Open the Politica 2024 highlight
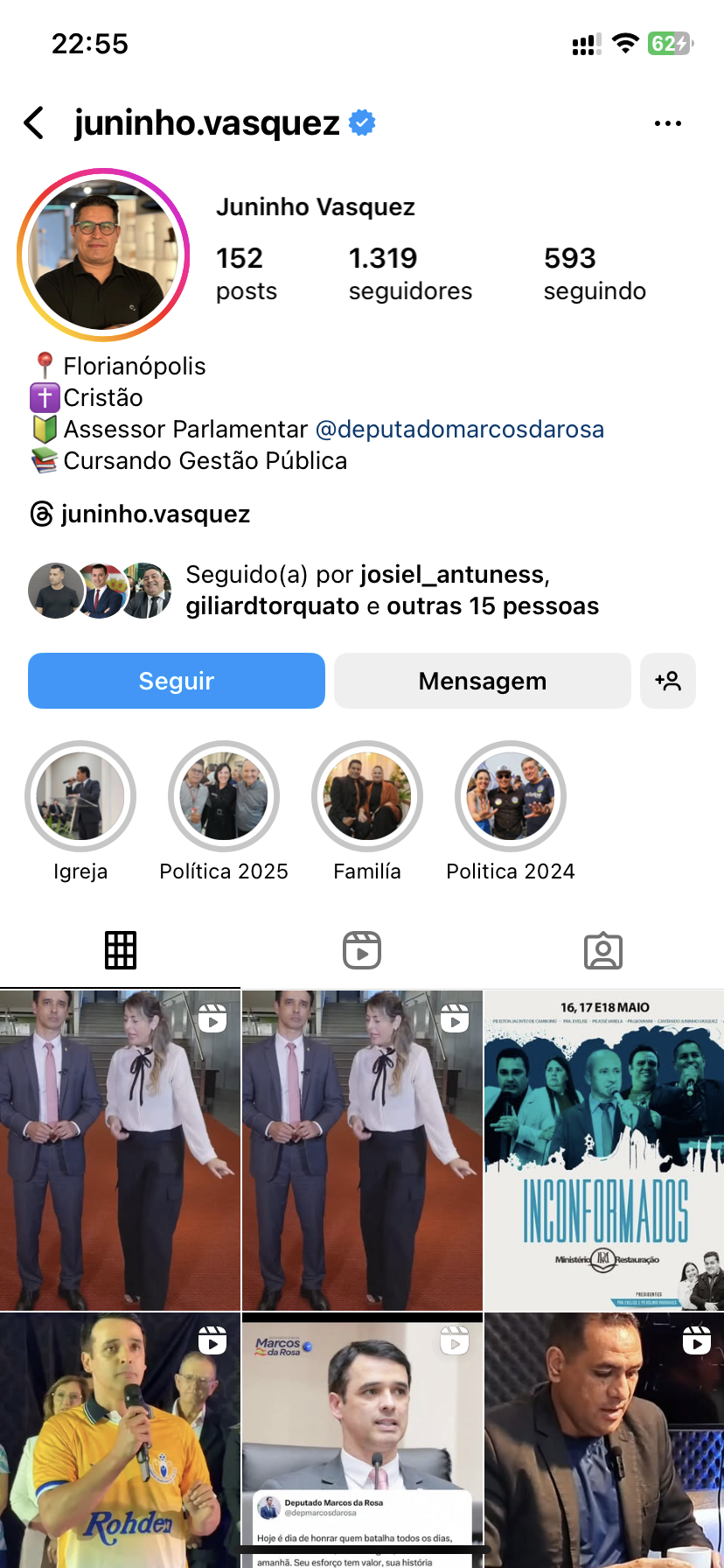The width and height of the screenshot is (724, 1568). pyautogui.click(x=511, y=796)
